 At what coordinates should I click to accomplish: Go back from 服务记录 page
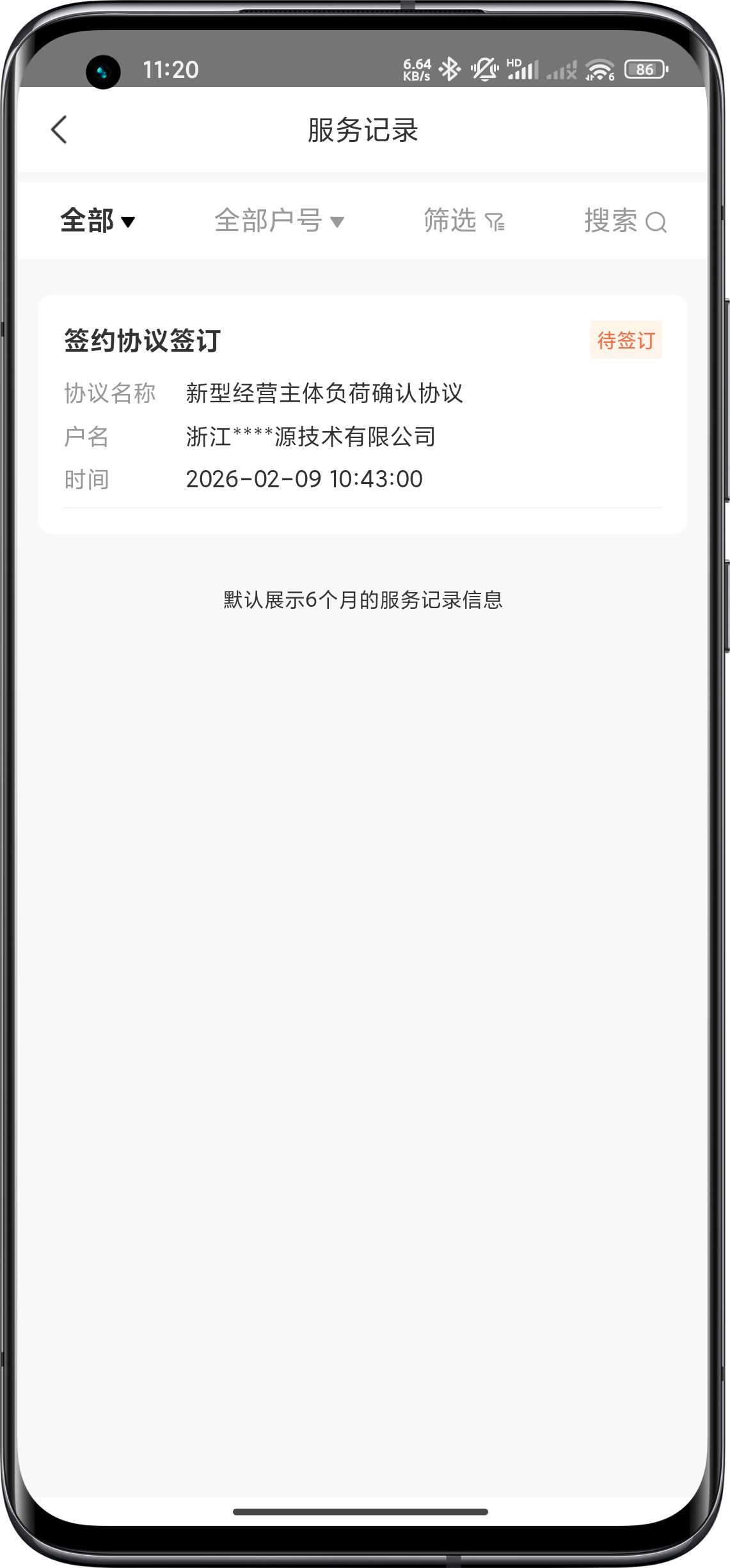tap(59, 130)
